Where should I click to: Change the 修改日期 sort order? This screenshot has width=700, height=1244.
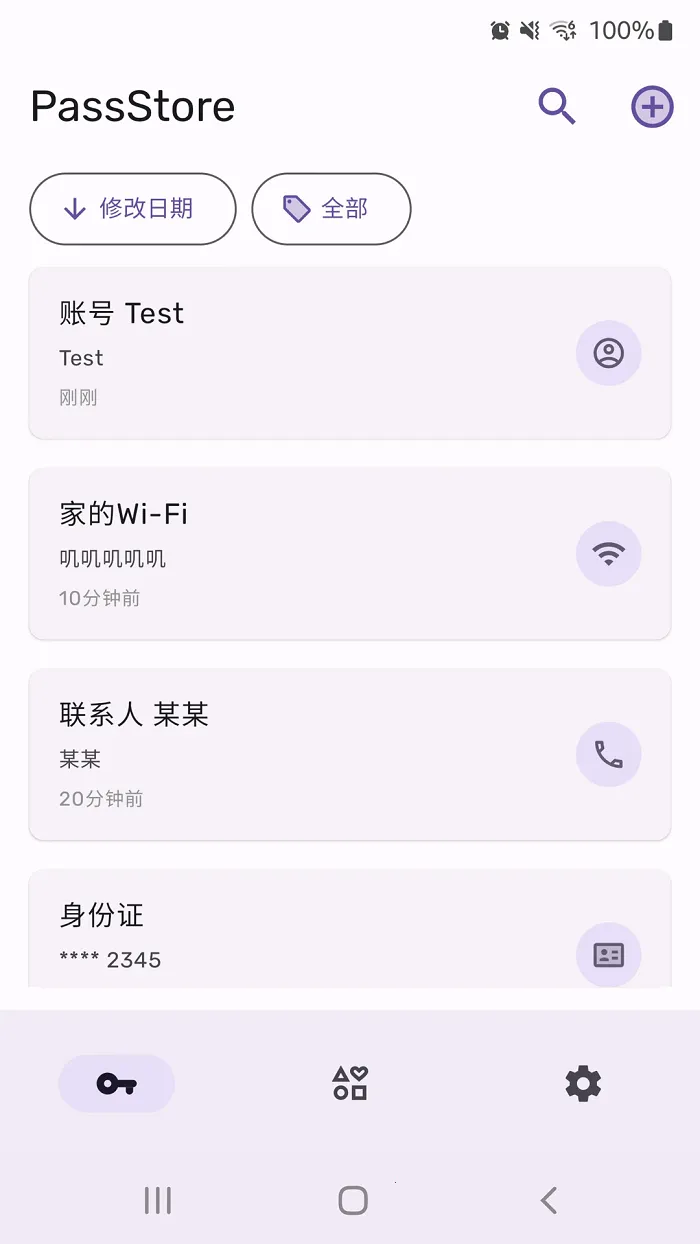click(133, 209)
